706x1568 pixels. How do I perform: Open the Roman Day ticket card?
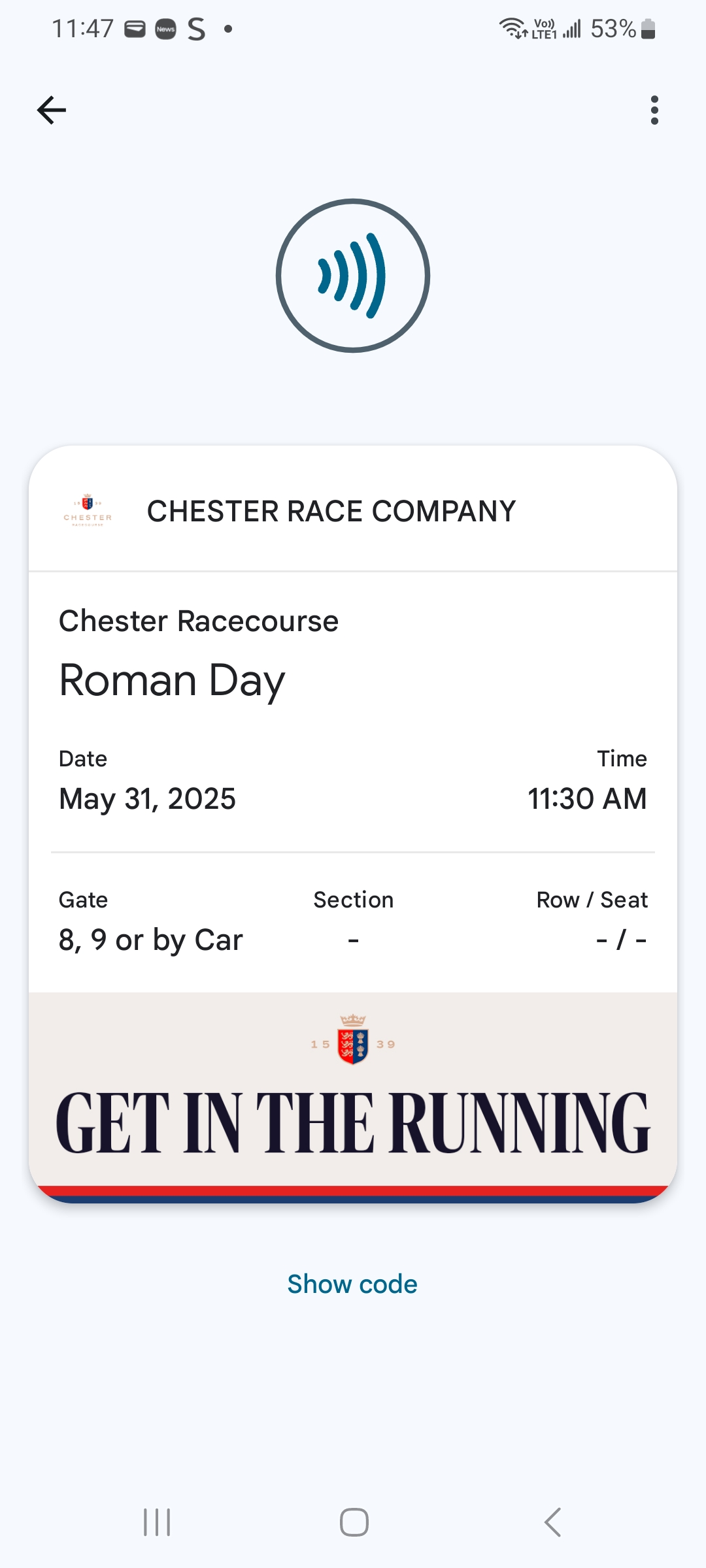click(353, 824)
